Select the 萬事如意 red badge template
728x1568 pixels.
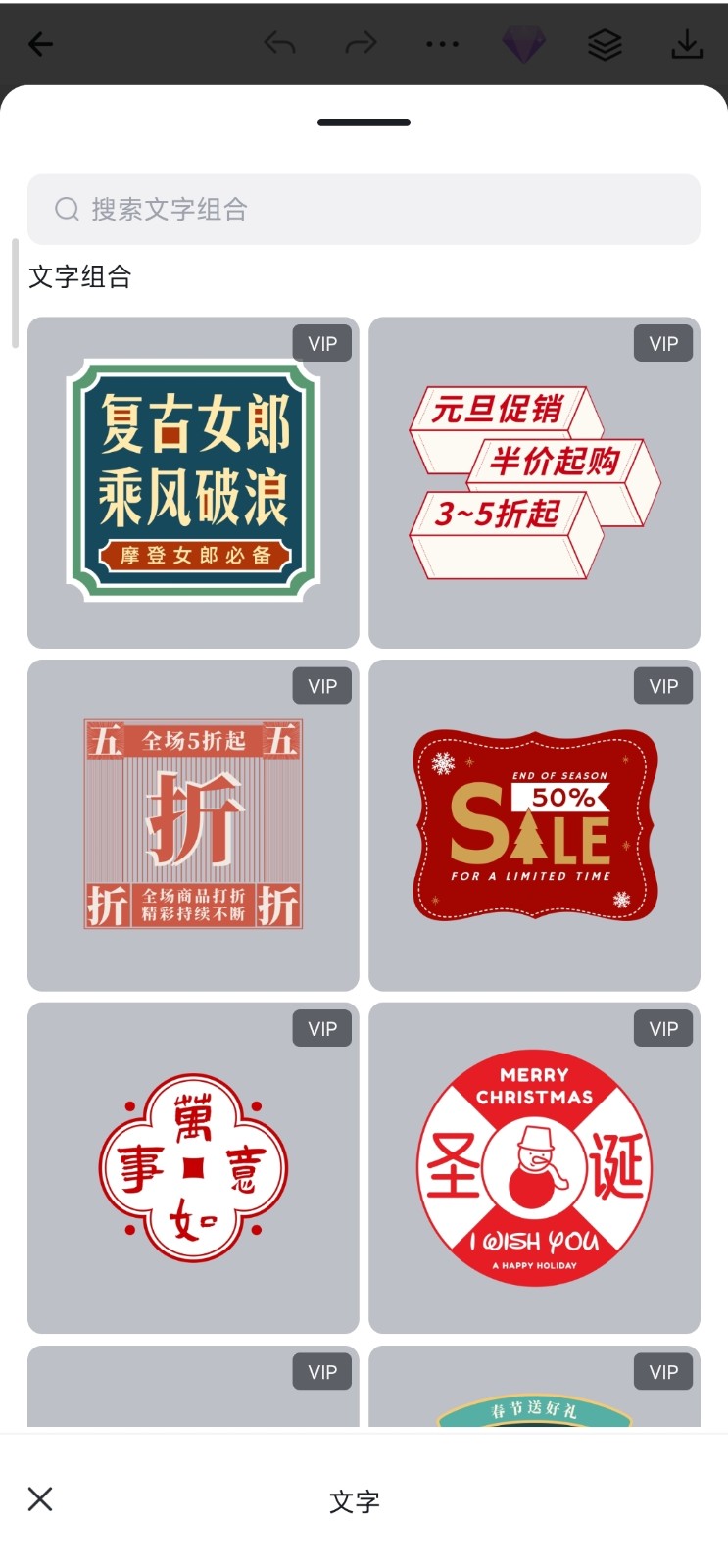[x=192, y=1166]
